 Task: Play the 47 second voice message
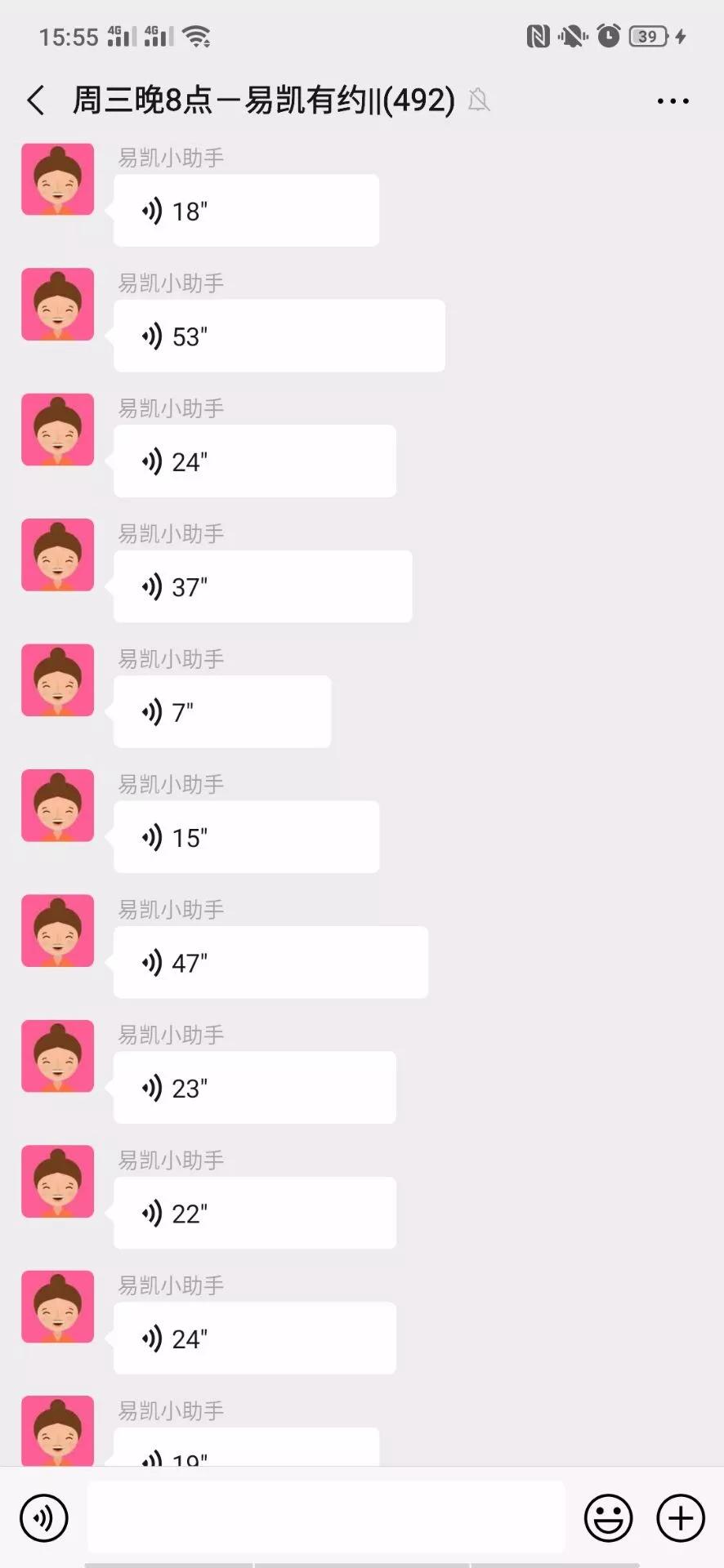click(270, 962)
